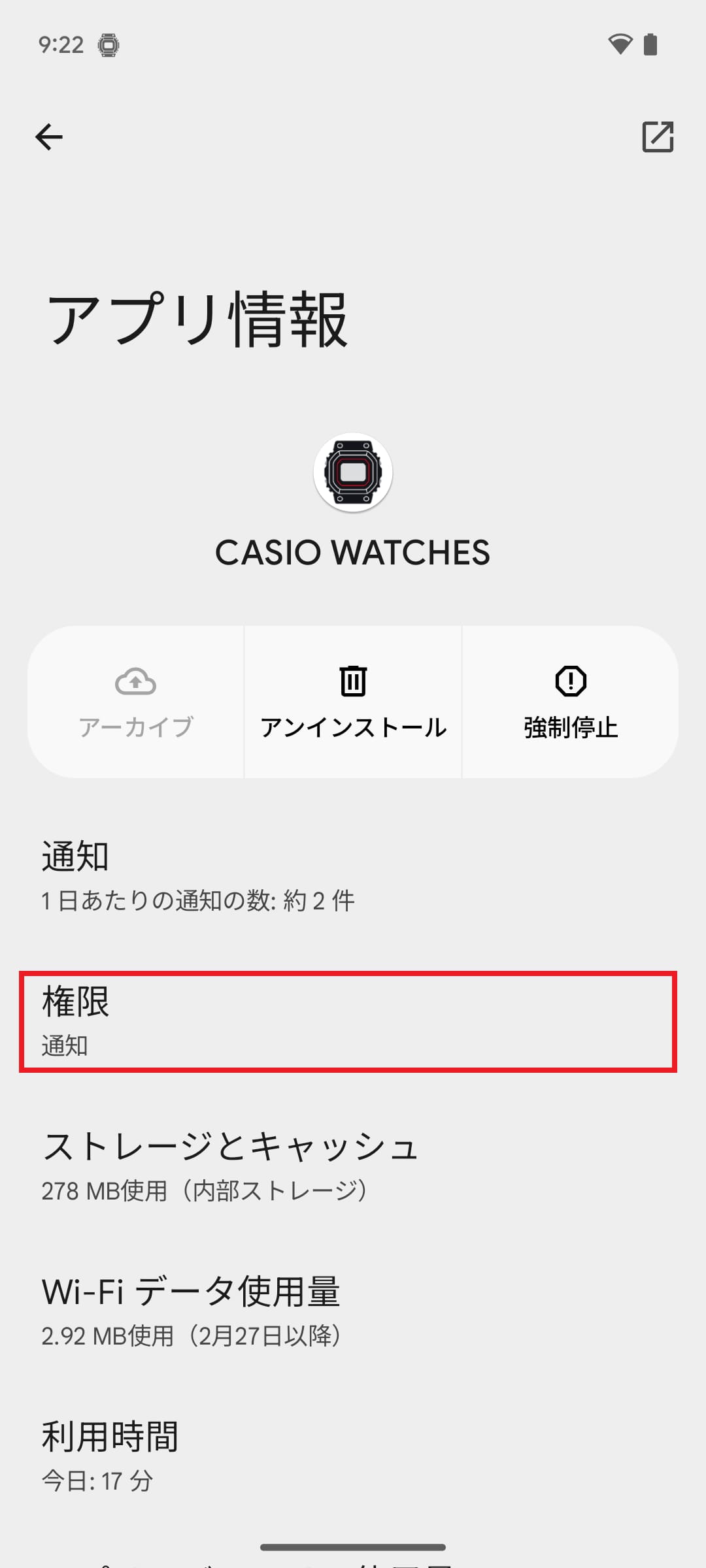Force stop the app with 強制停止

[570, 702]
